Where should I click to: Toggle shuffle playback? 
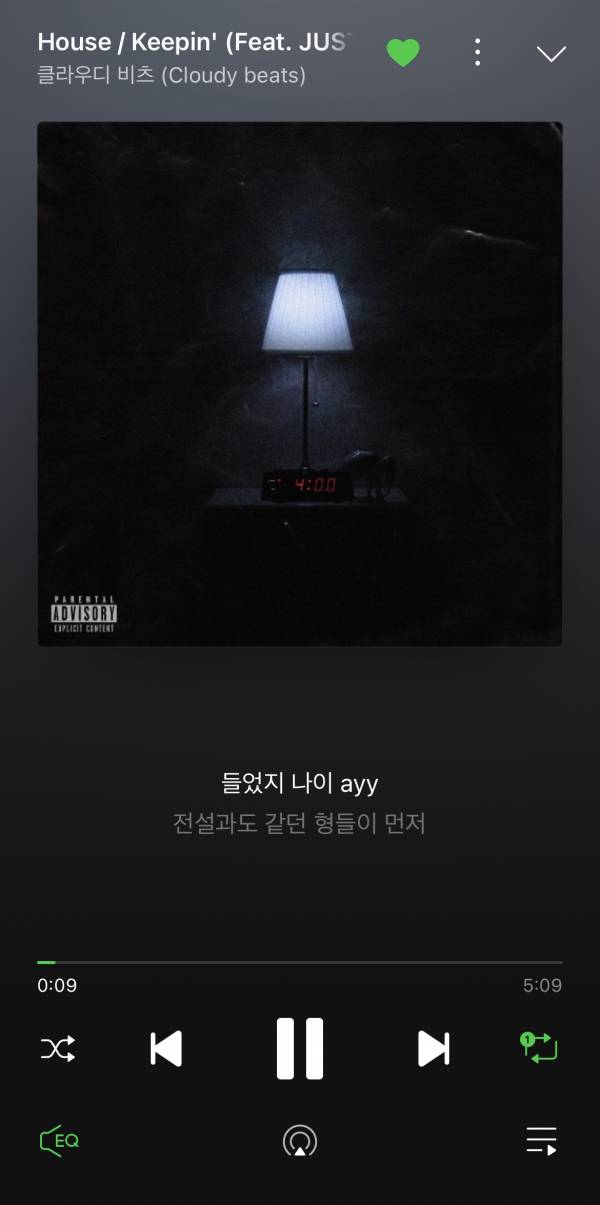(58, 1048)
